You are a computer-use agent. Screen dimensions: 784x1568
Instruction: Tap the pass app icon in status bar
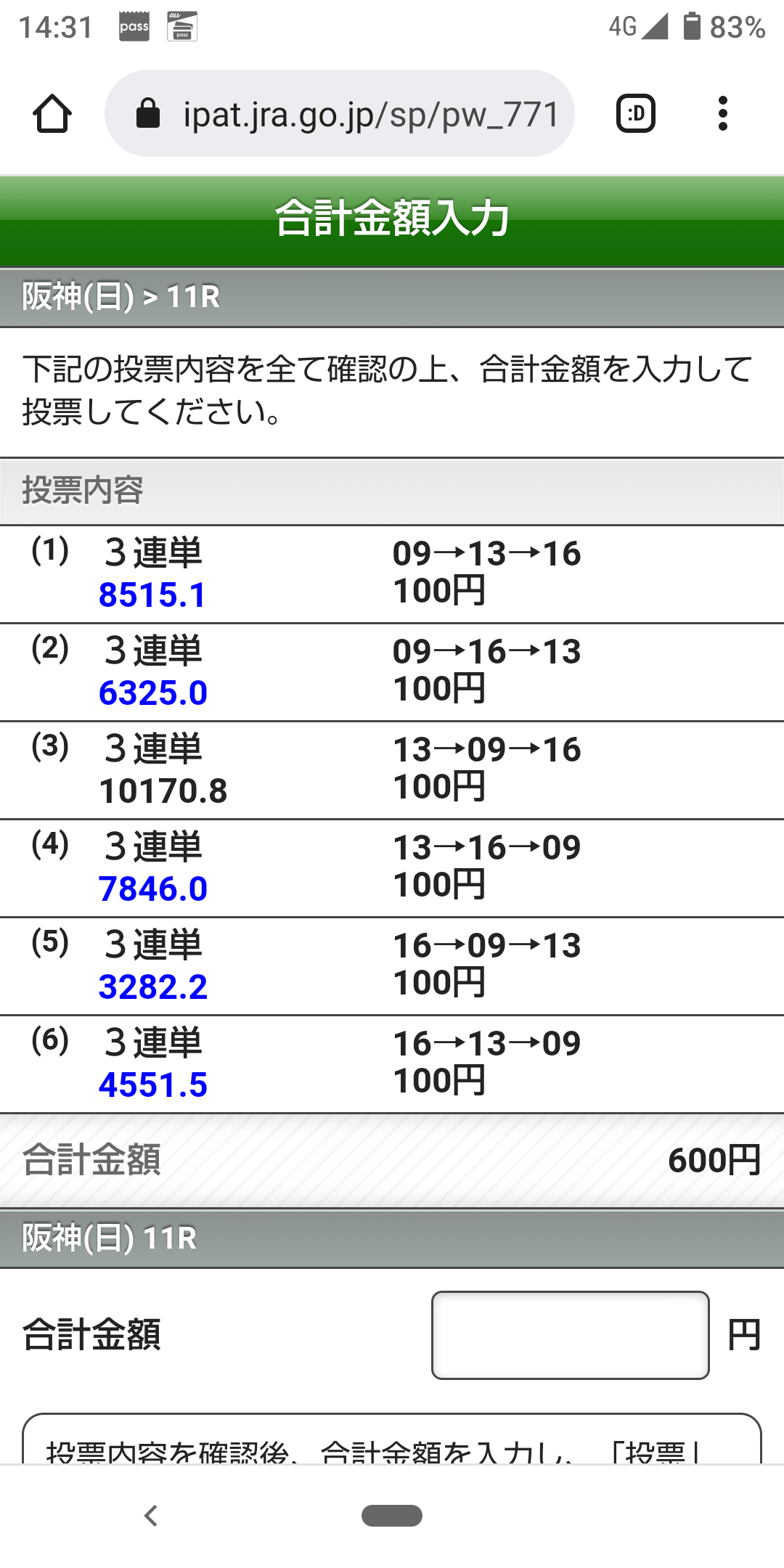tap(134, 27)
